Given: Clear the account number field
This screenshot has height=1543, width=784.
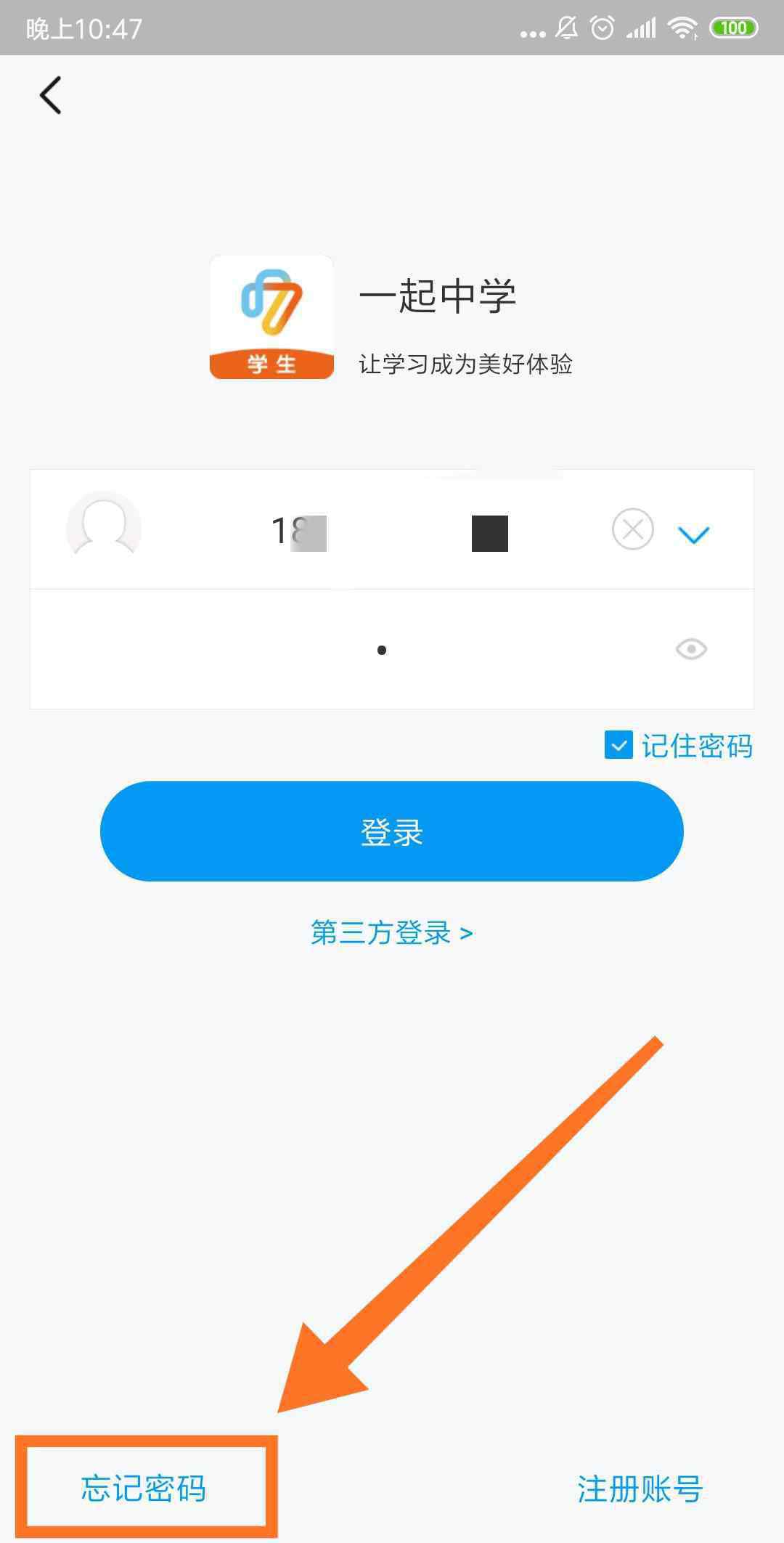Looking at the screenshot, I should [632, 529].
